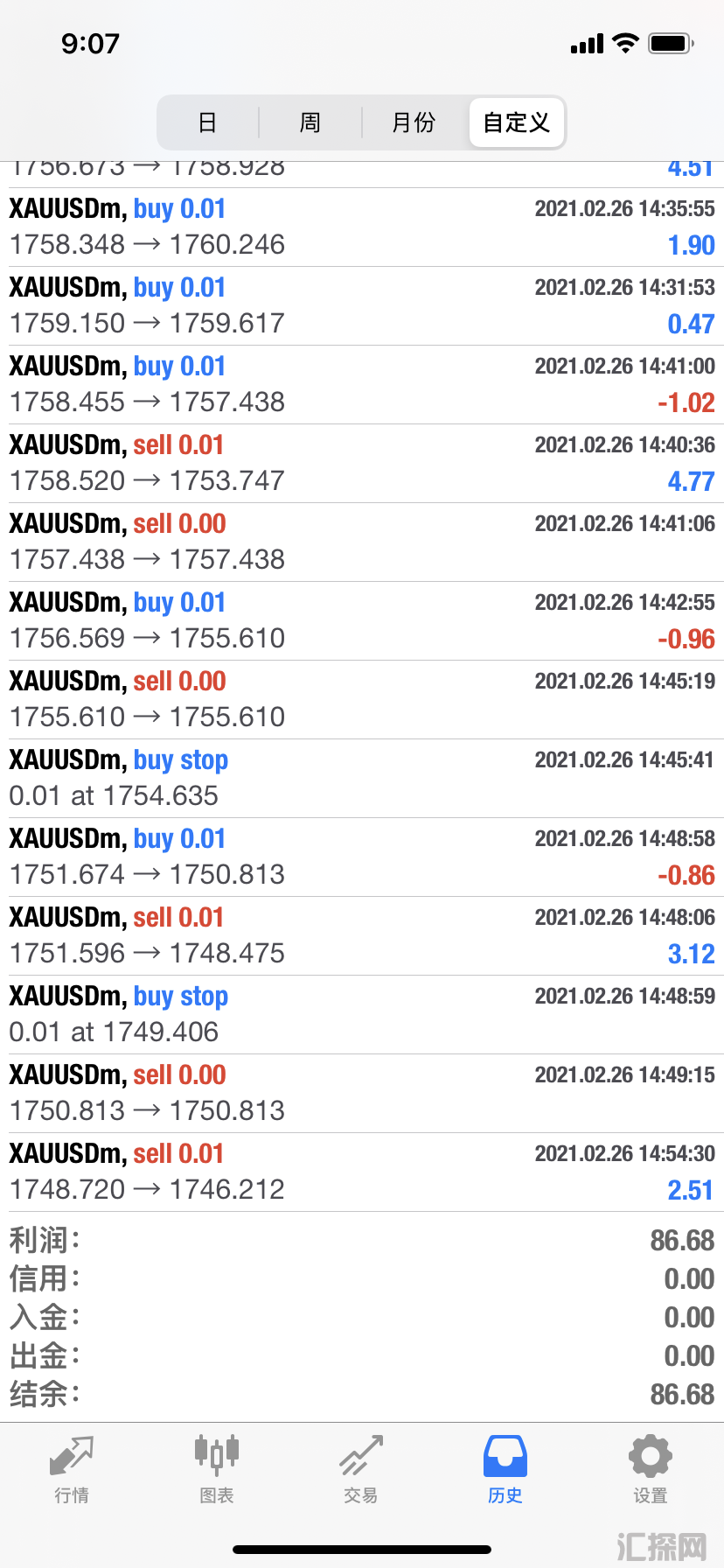
Task: Choose the 自定义 custom period
Action: pos(517,122)
